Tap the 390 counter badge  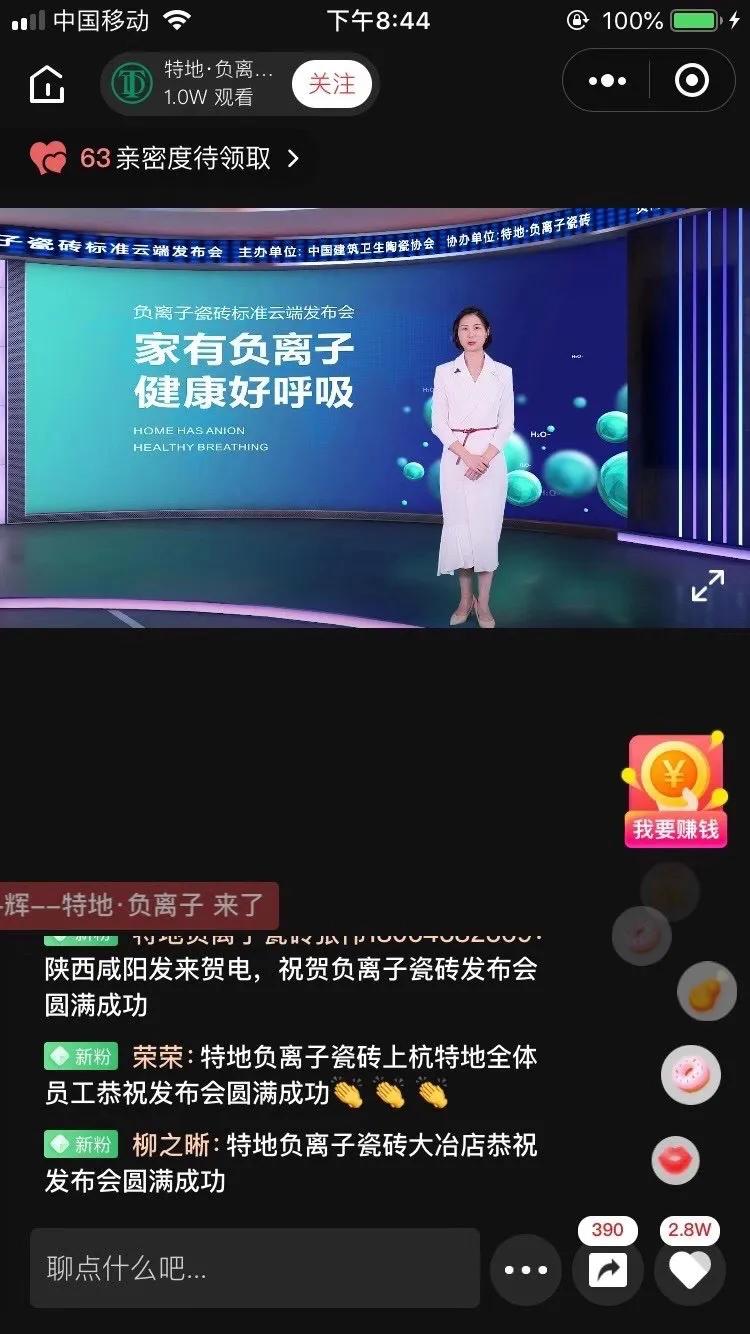607,1231
